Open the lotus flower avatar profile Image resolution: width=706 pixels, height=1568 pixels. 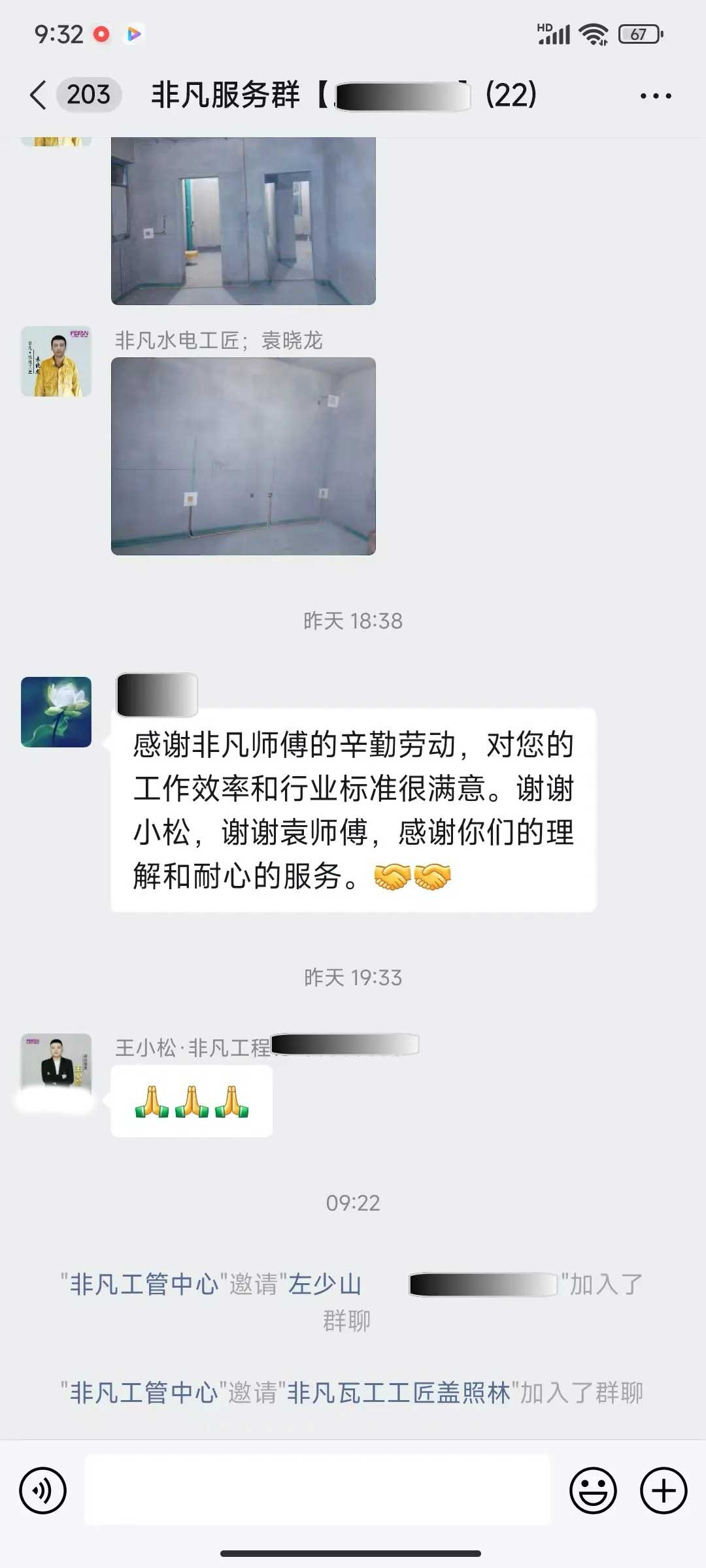point(56,711)
